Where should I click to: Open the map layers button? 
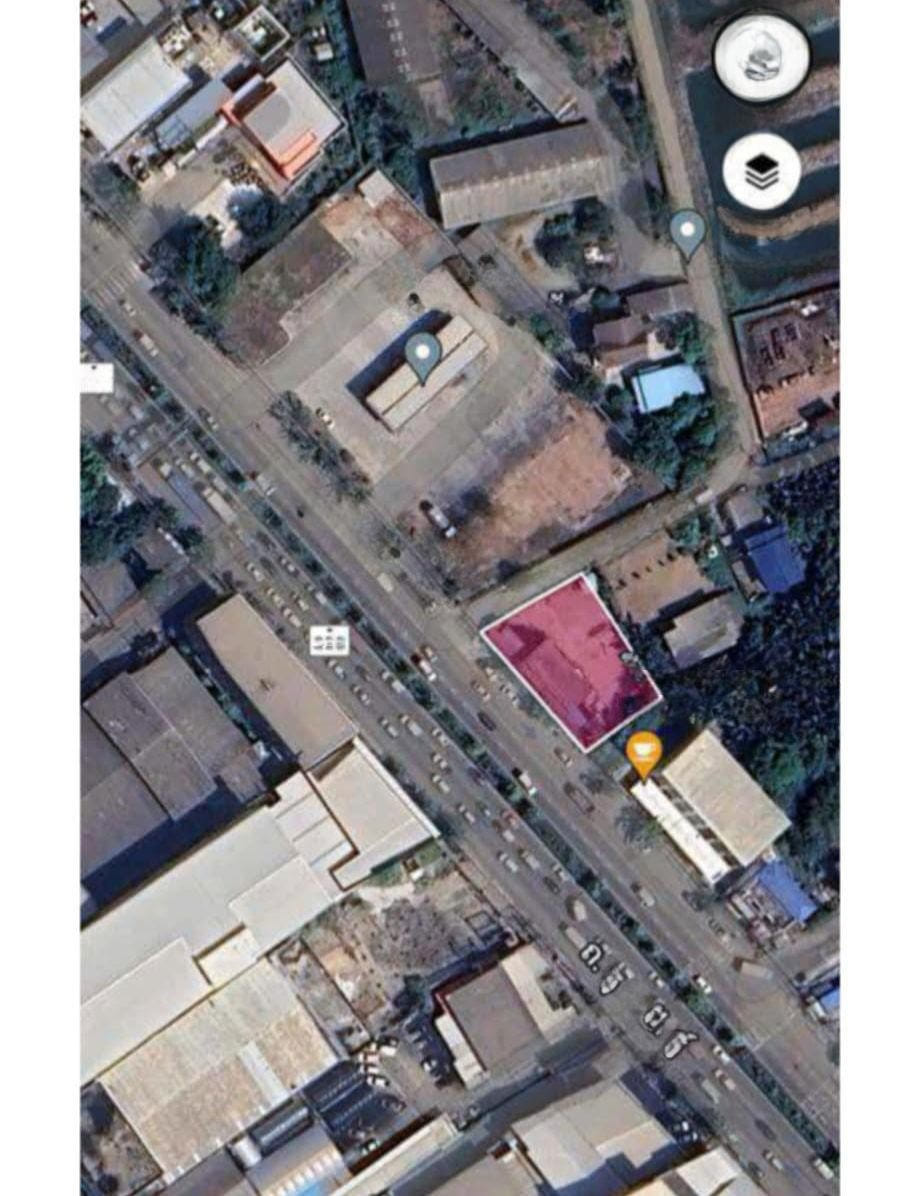[761, 172]
